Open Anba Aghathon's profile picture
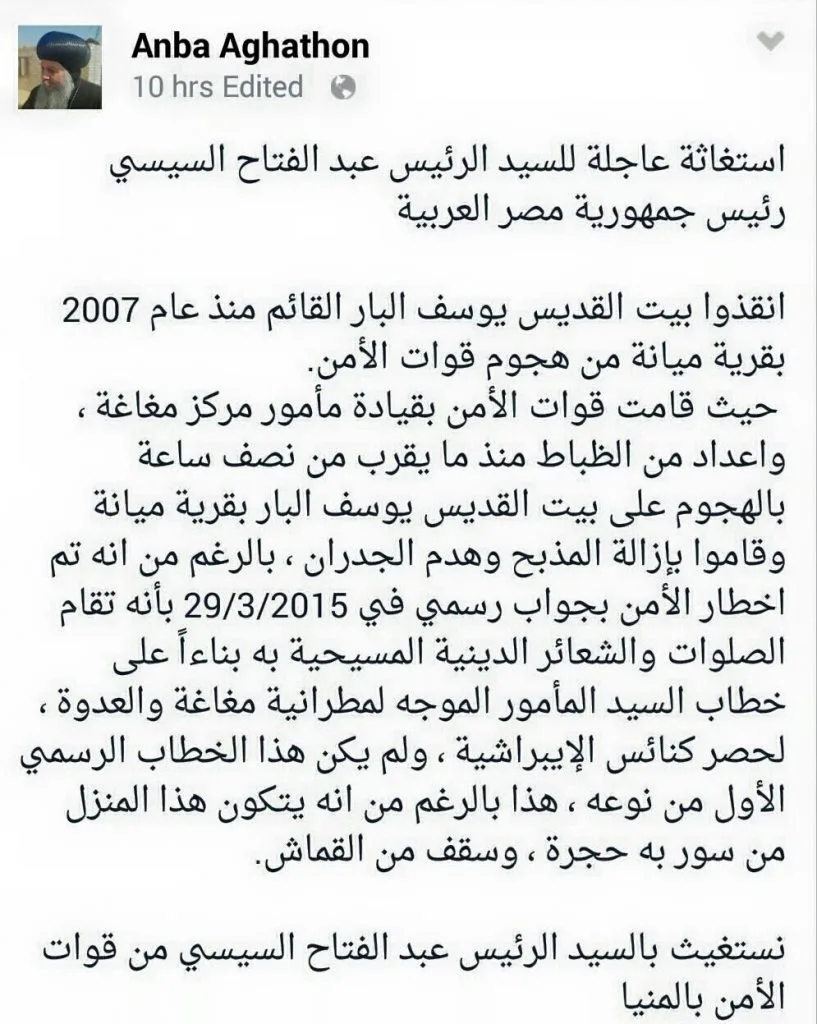 [x=62, y=67]
